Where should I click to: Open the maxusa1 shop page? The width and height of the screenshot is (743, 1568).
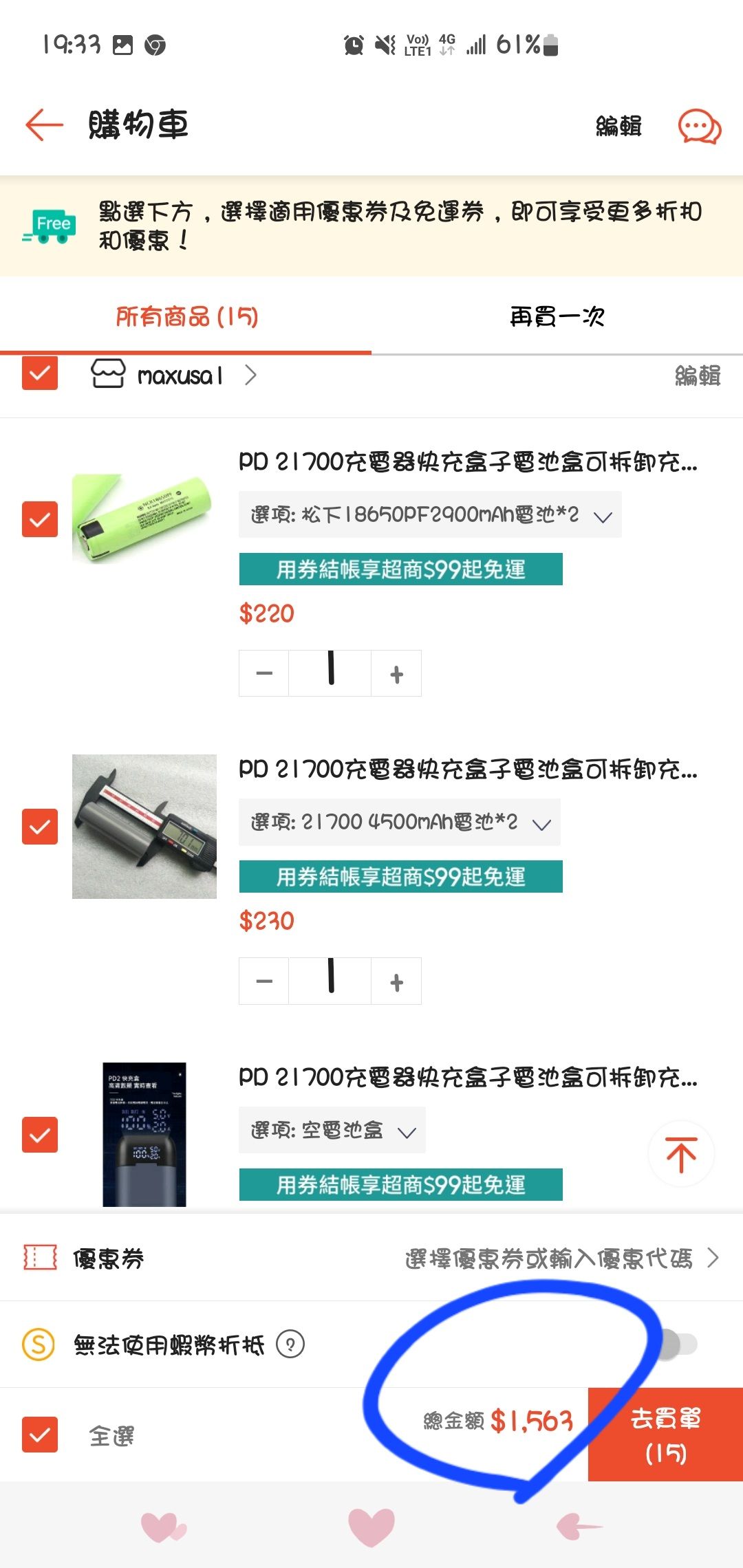coord(173,375)
